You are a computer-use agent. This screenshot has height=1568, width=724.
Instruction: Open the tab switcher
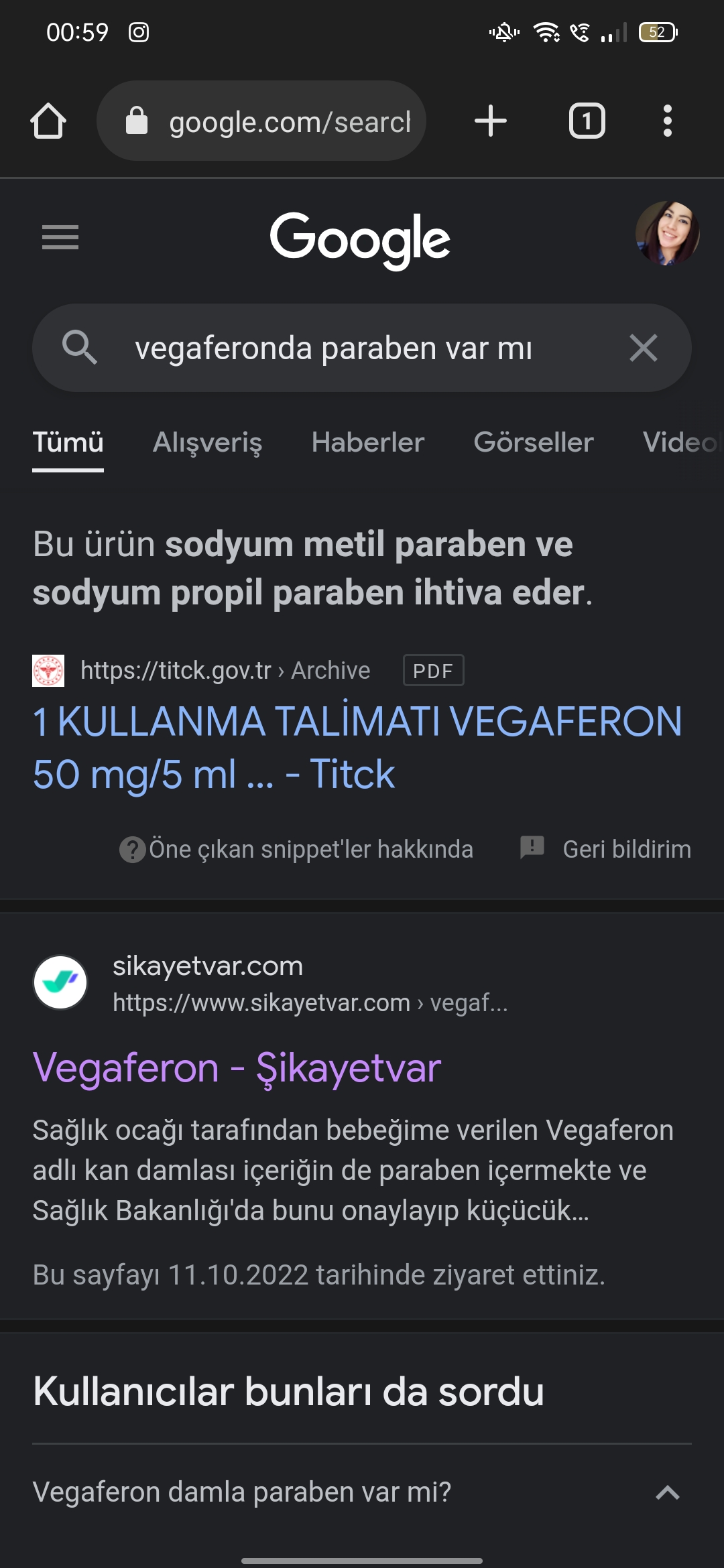click(x=587, y=121)
